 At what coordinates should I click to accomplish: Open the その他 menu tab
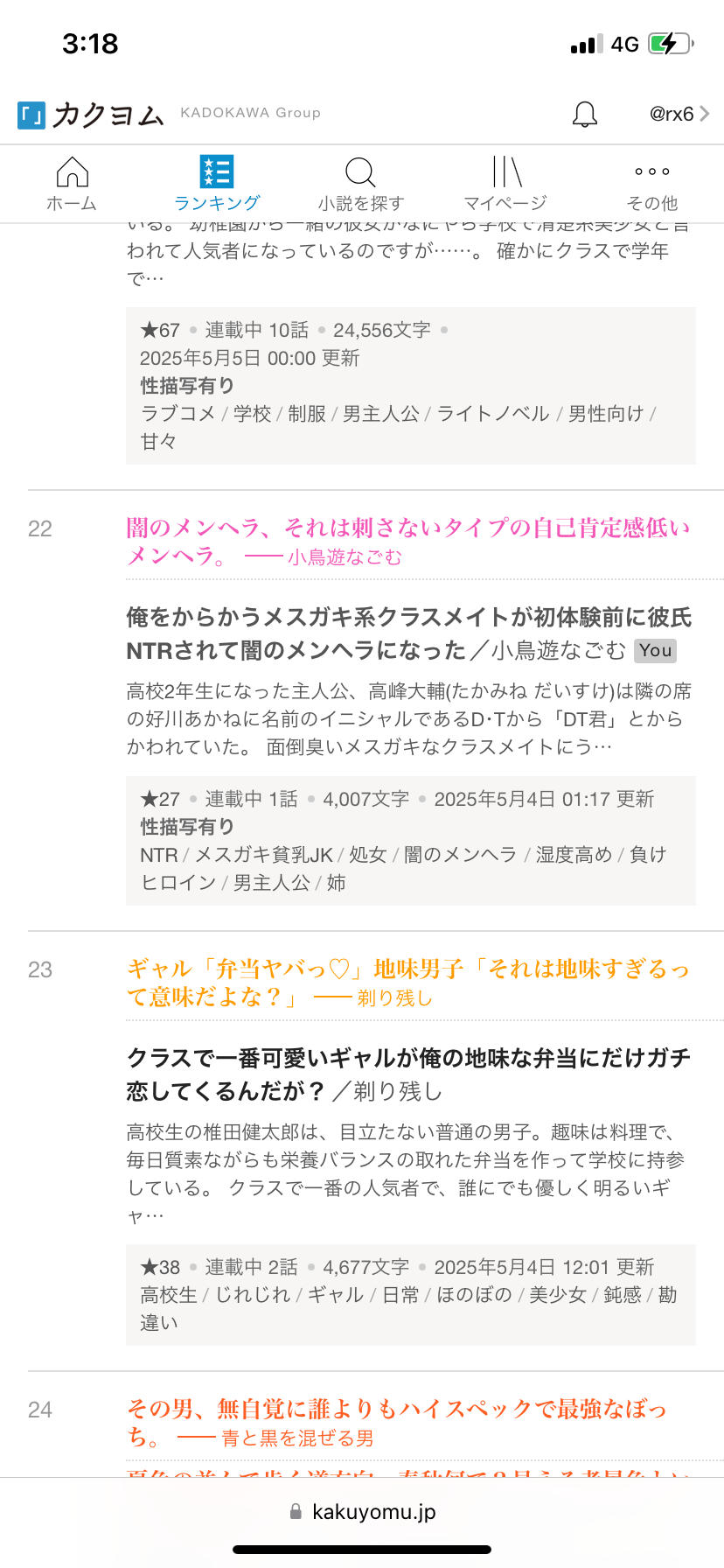click(651, 184)
